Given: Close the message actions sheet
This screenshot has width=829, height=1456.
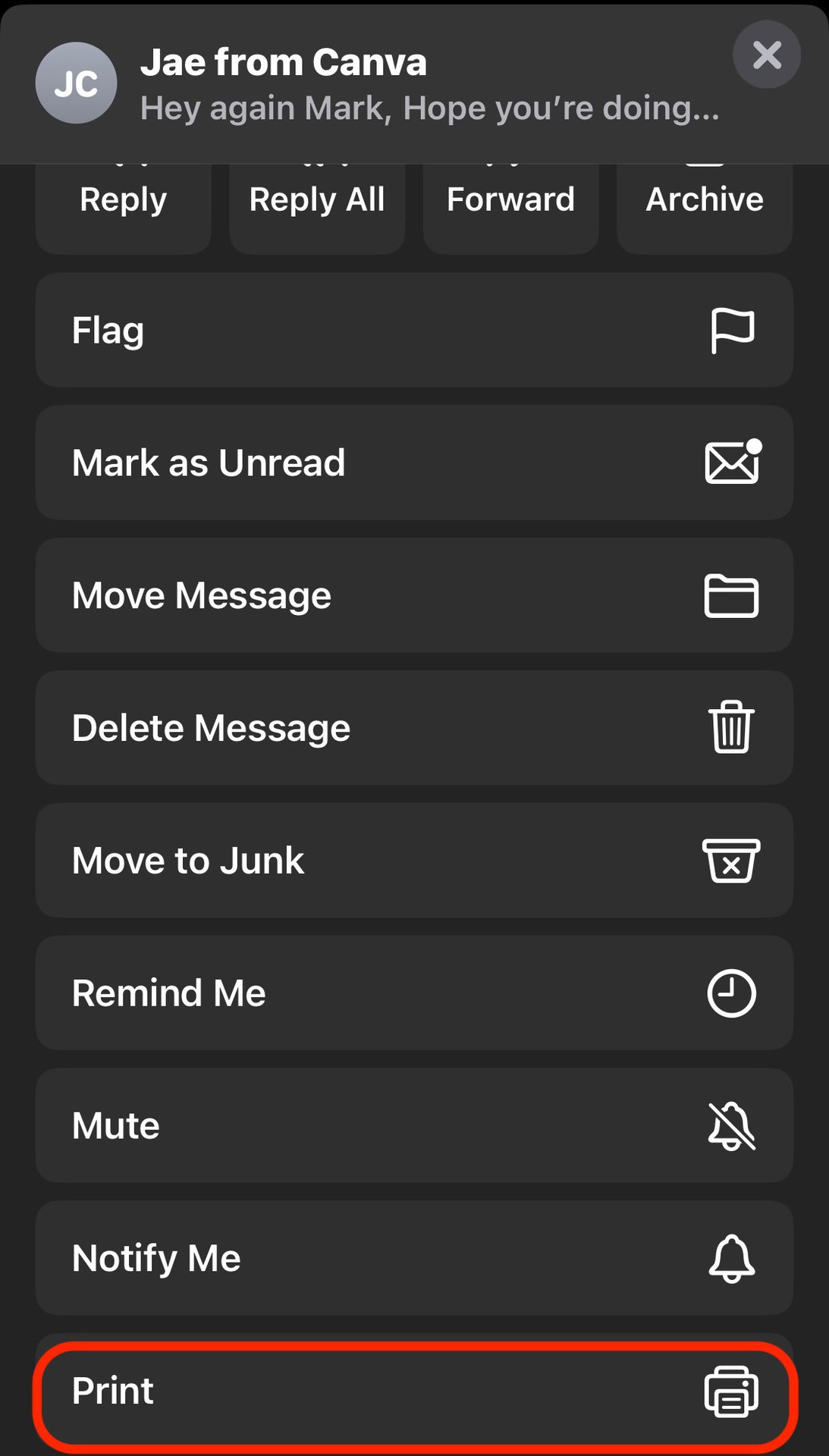Looking at the screenshot, I should (x=766, y=55).
